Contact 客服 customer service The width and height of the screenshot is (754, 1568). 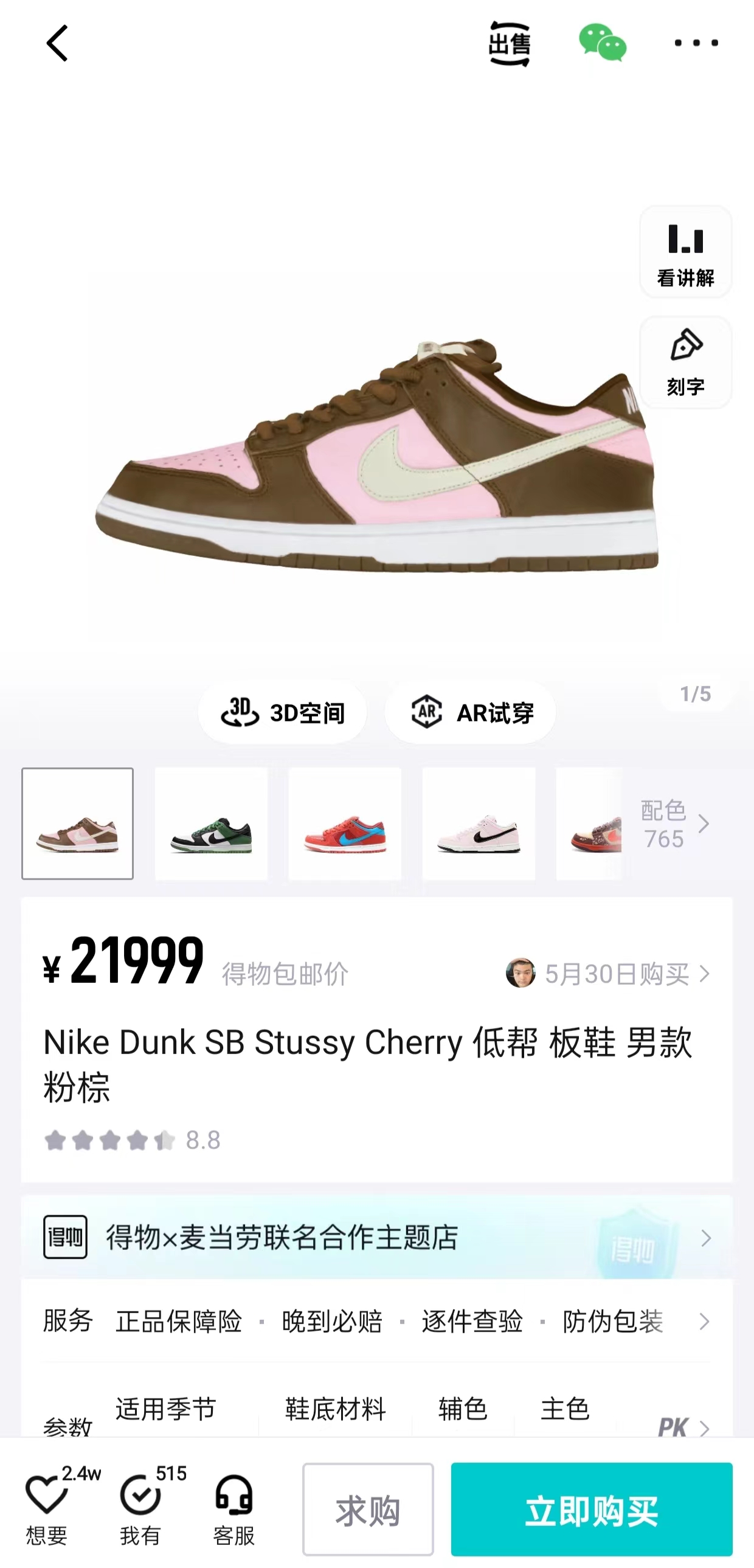(x=233, y=1510)
